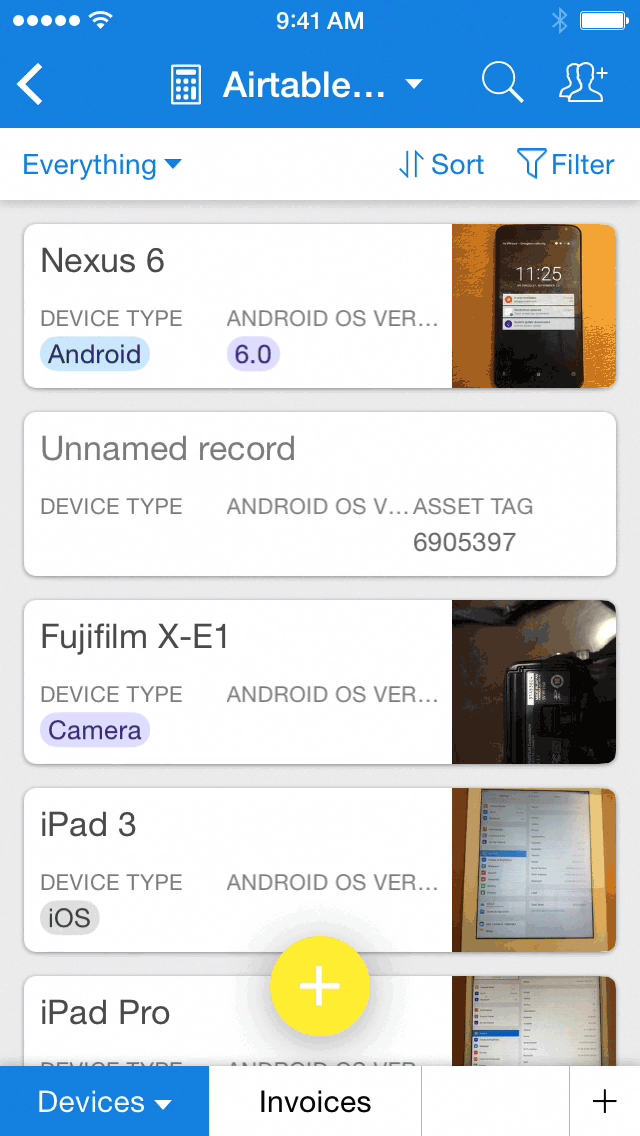This screenshot has width=640, height=1136.
Task: Open the Unnamed record card
Action: 319,493
